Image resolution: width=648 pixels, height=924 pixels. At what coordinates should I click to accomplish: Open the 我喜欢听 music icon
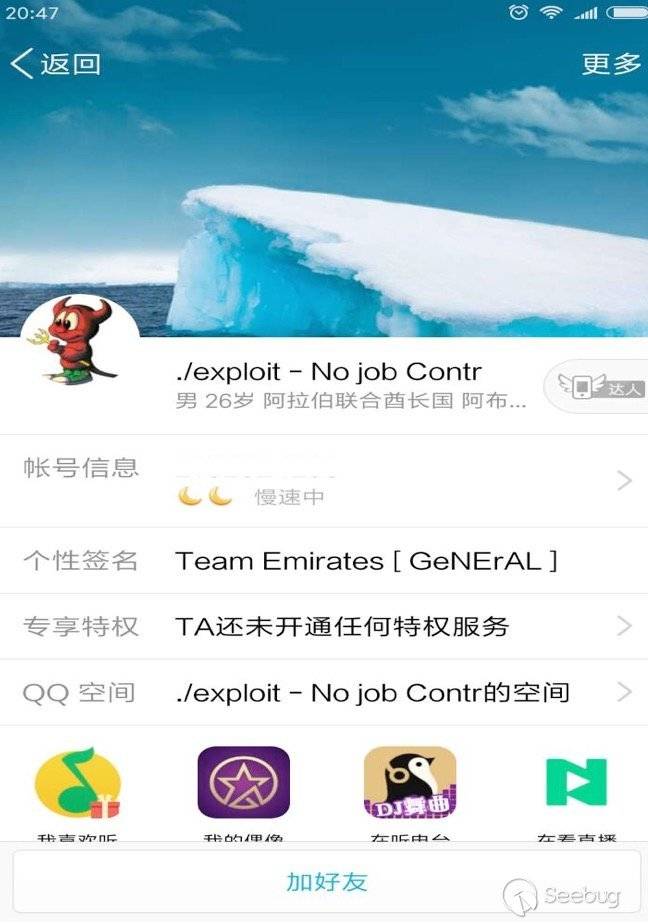pyautogui.click(x=77, y=783)
